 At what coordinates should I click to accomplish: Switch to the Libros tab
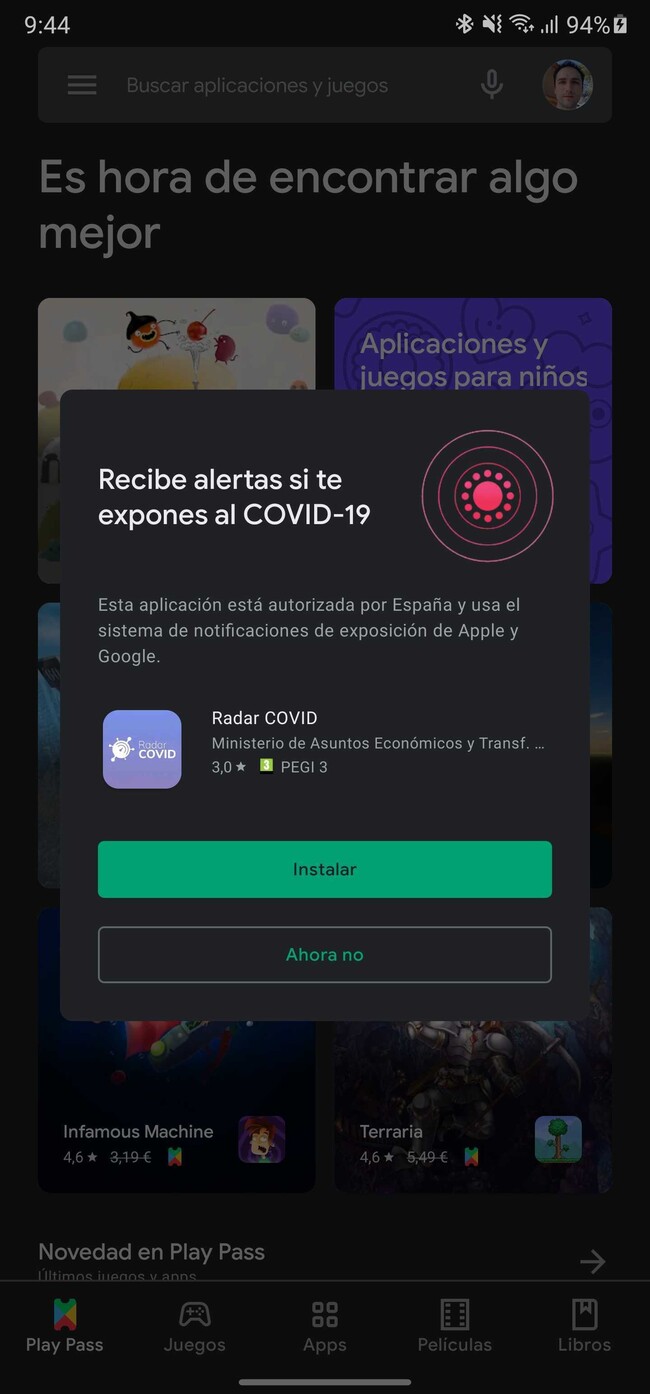(584, 1326)
